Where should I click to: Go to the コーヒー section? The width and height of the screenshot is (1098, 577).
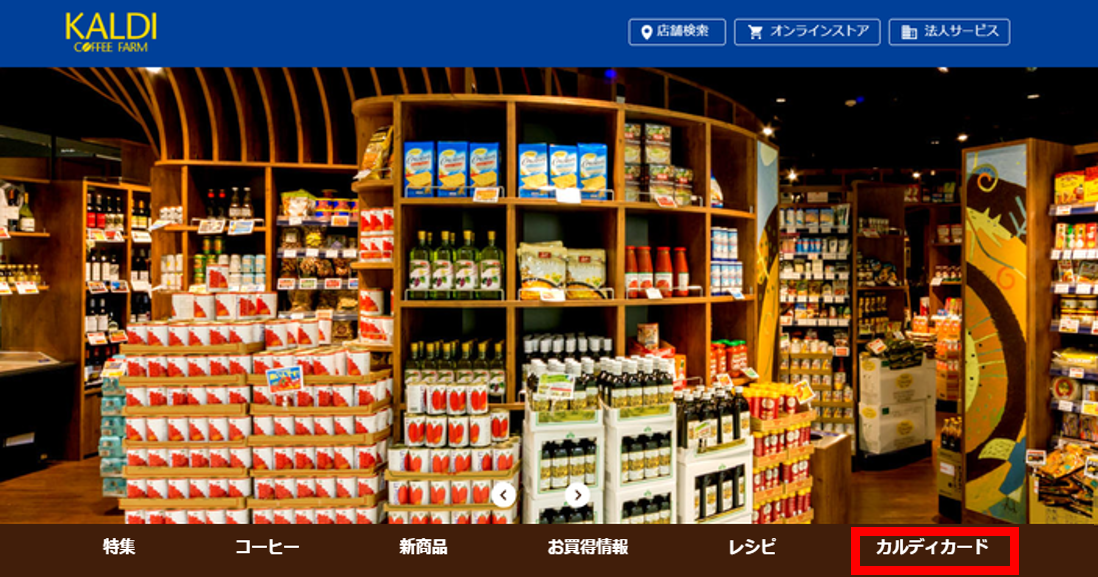click(x=267, y=547)
